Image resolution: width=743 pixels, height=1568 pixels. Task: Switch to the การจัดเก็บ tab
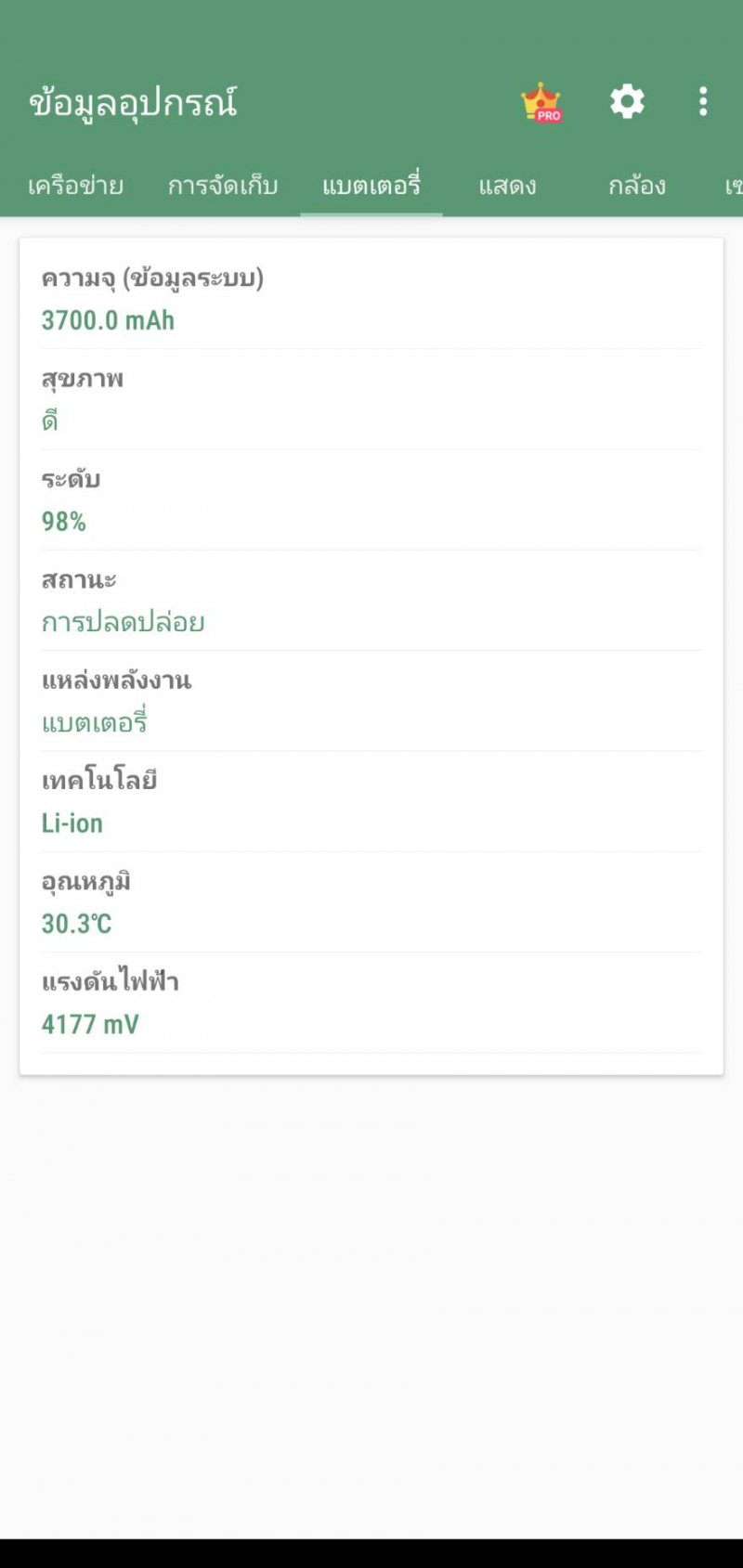point(223,186)
